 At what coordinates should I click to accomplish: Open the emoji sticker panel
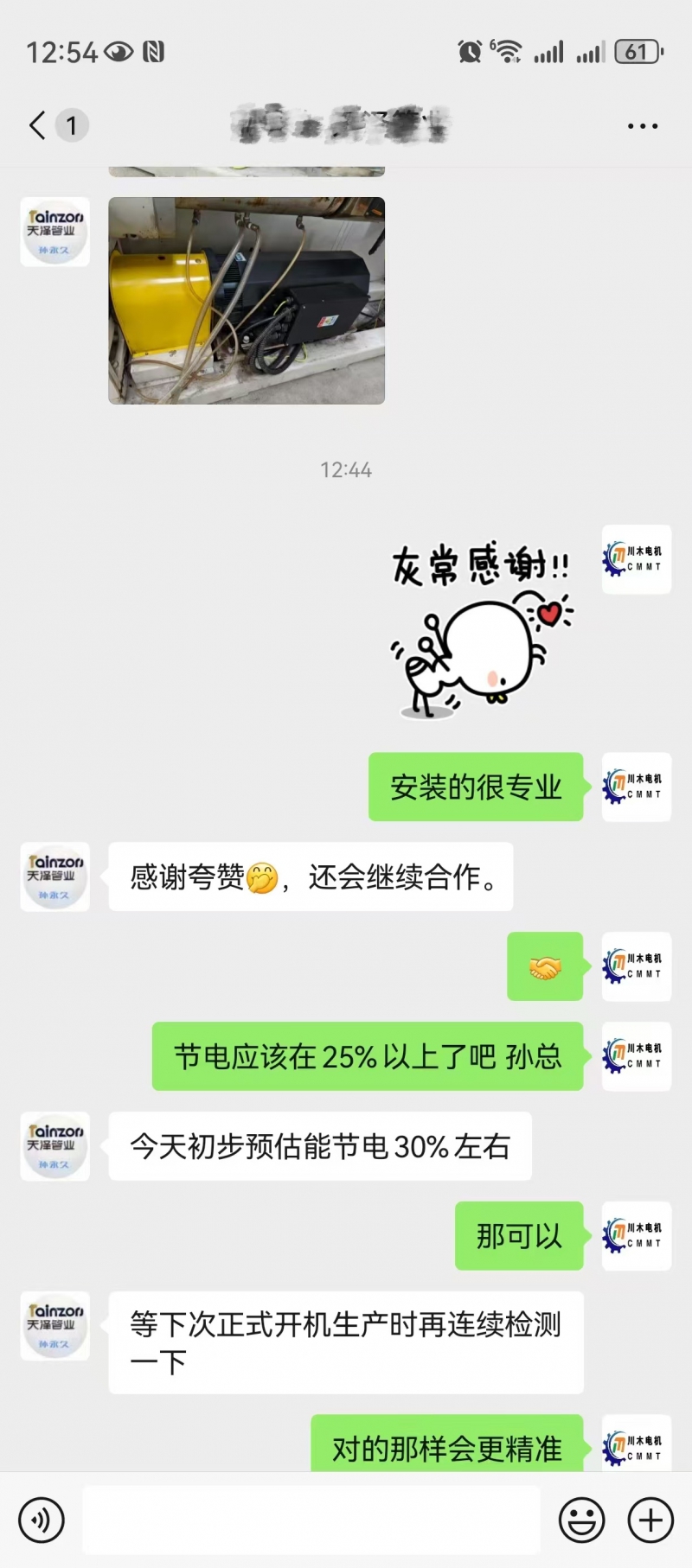pos(581,1520)
